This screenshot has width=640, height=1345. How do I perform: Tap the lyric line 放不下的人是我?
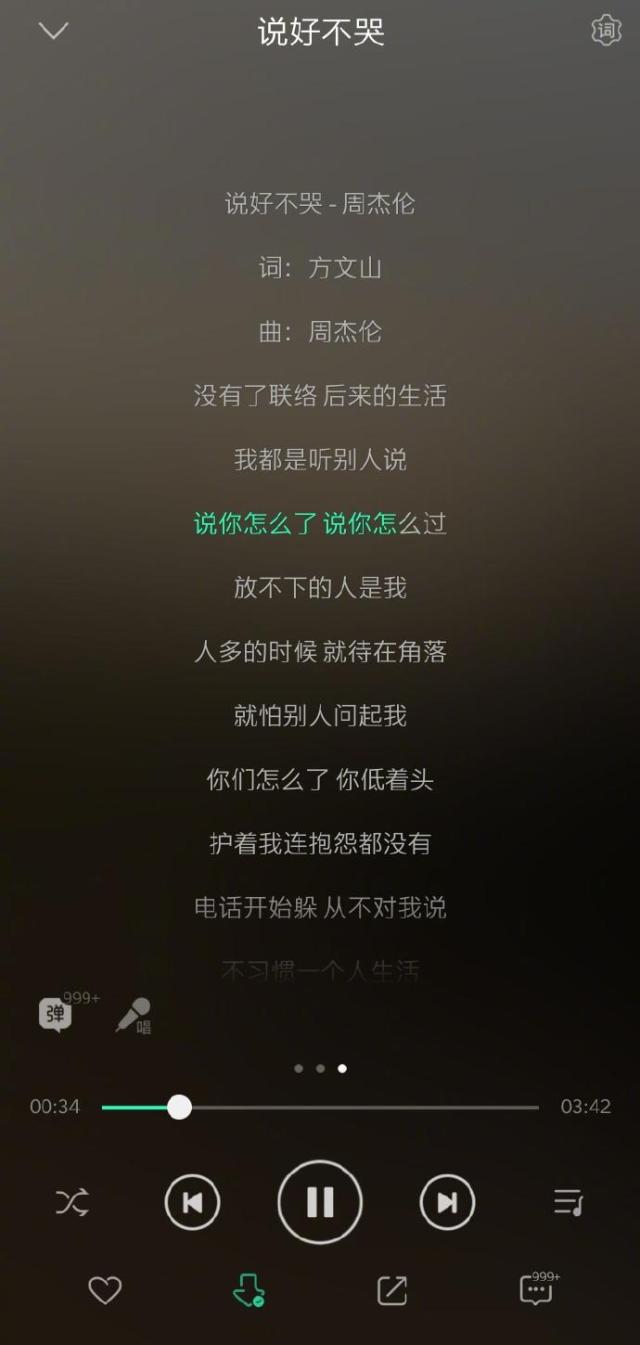pos(320,588)
